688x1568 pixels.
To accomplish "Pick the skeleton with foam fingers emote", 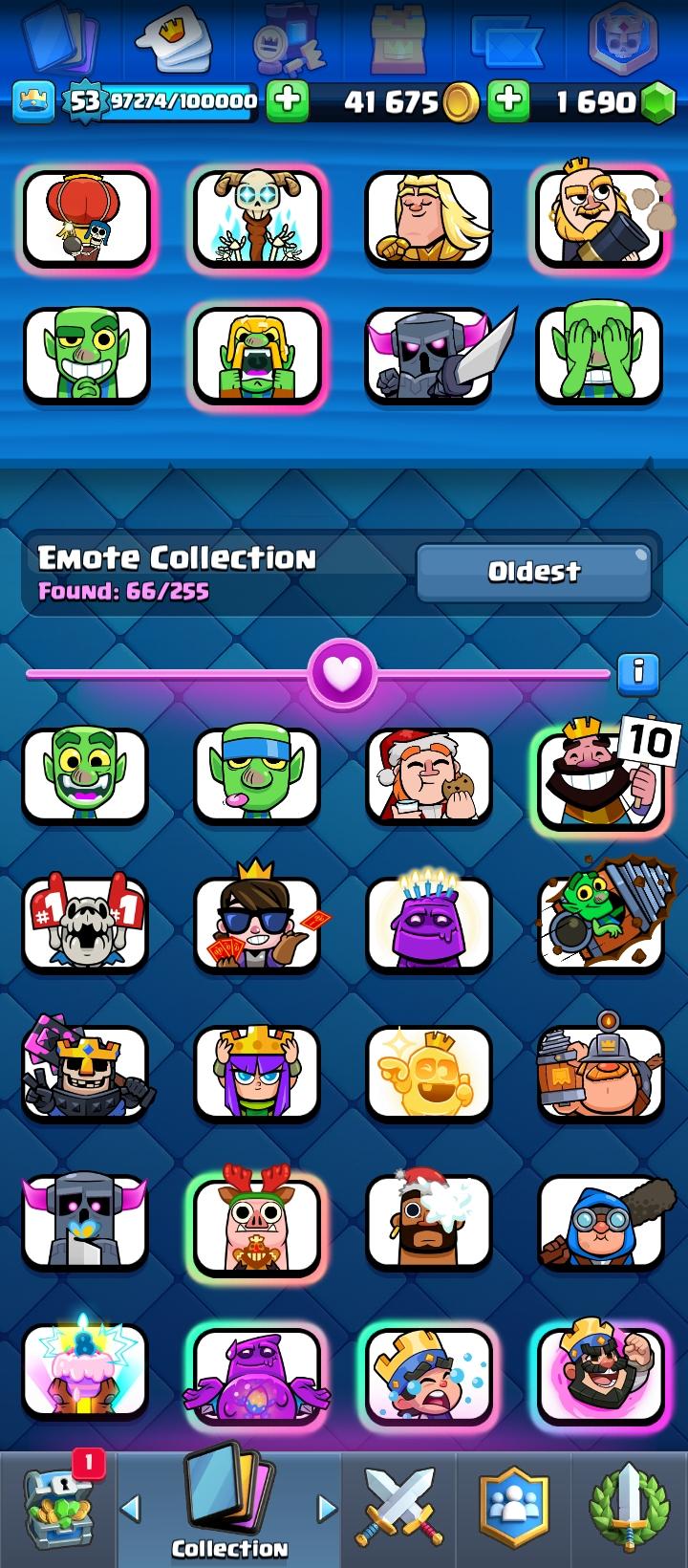I will point(84,924).
